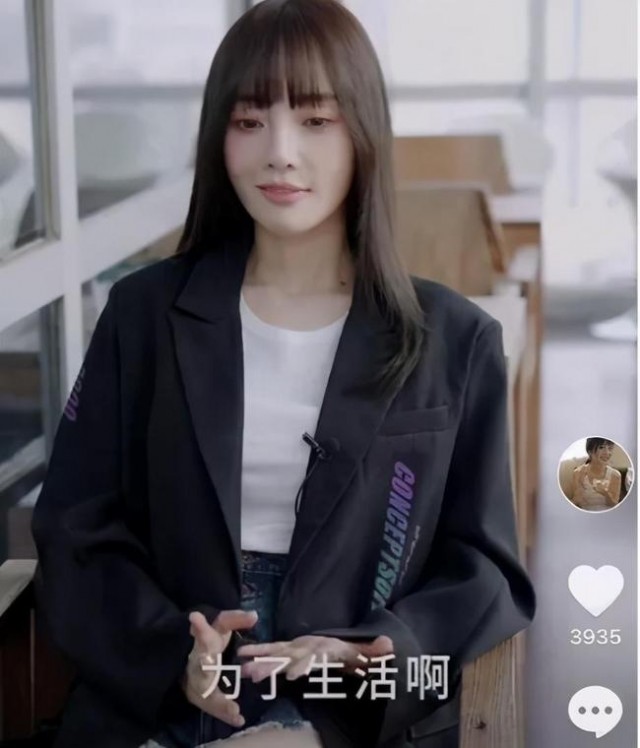Open the creator's profile avatar
The height and width of the screenshot is (748, 640).
click(x=596, y=474)
